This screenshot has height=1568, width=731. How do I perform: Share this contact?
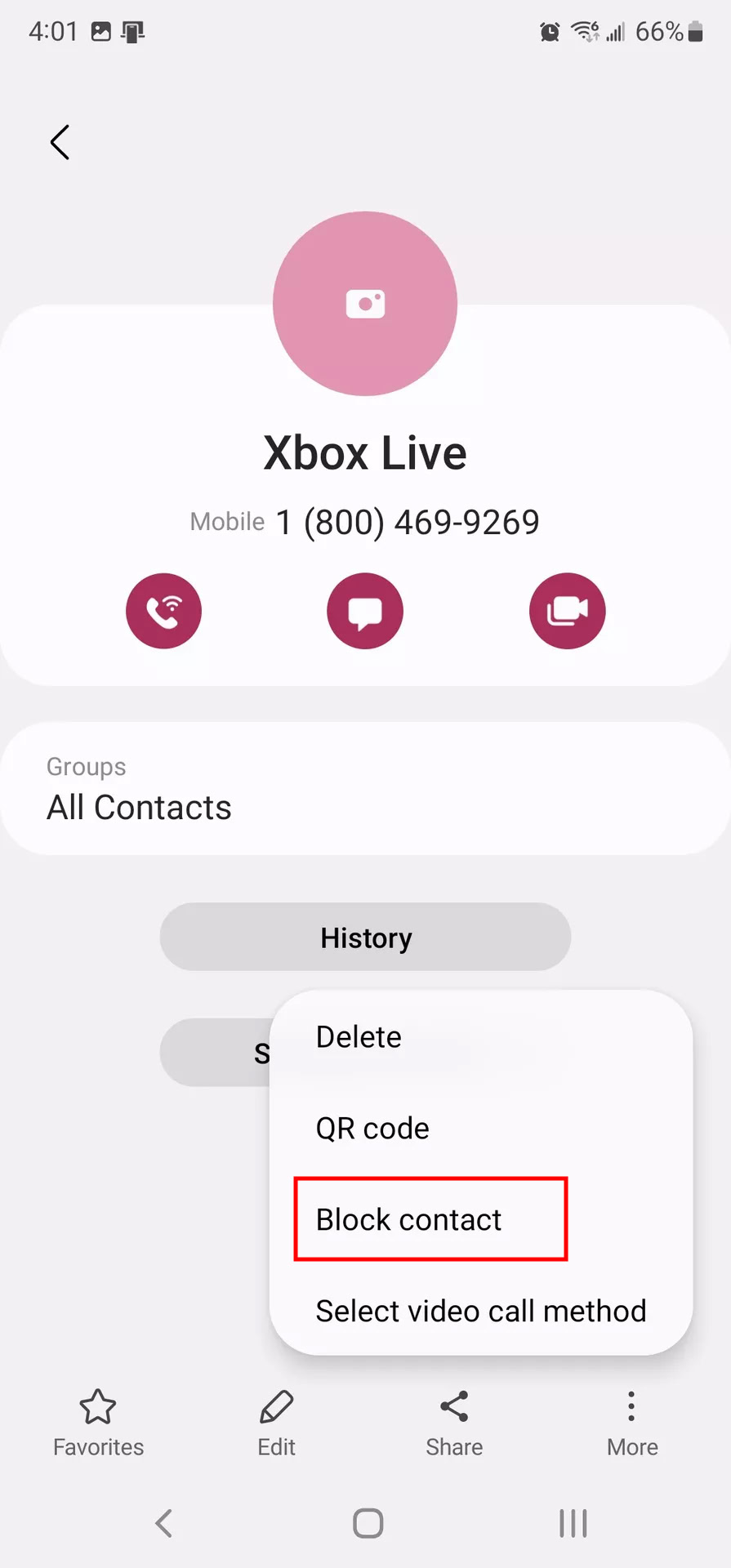454,1422
